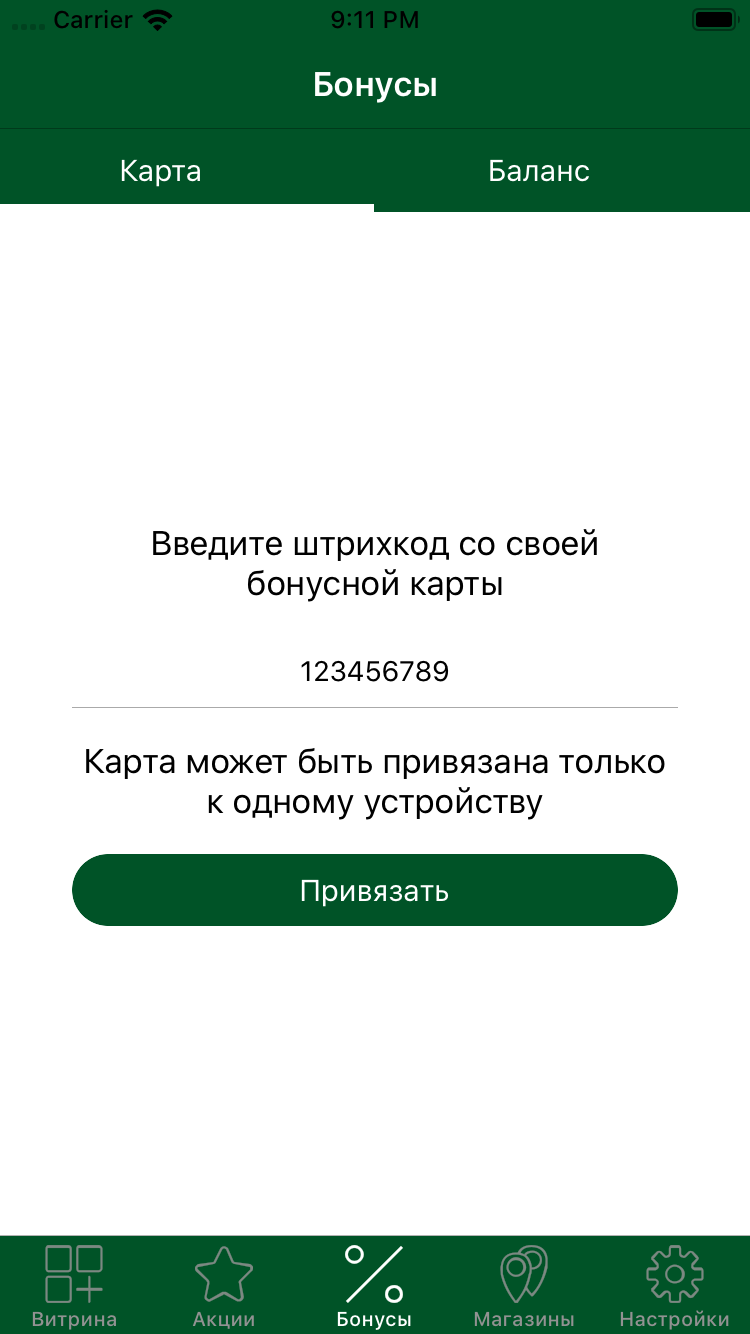Open the Магазины tab
Viewport: 750px width, 1334px height.
(524, 1286)
